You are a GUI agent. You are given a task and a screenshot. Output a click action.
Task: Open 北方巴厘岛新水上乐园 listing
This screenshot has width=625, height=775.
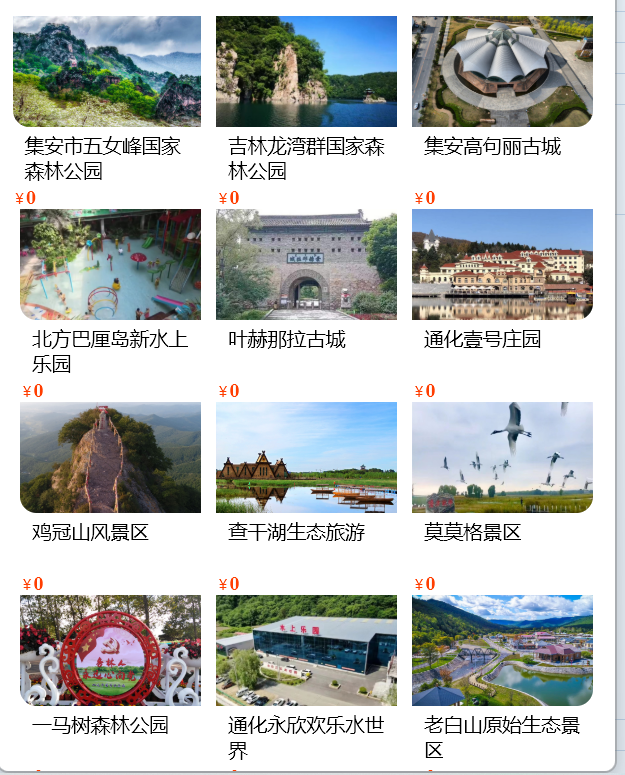click(110, 265)
